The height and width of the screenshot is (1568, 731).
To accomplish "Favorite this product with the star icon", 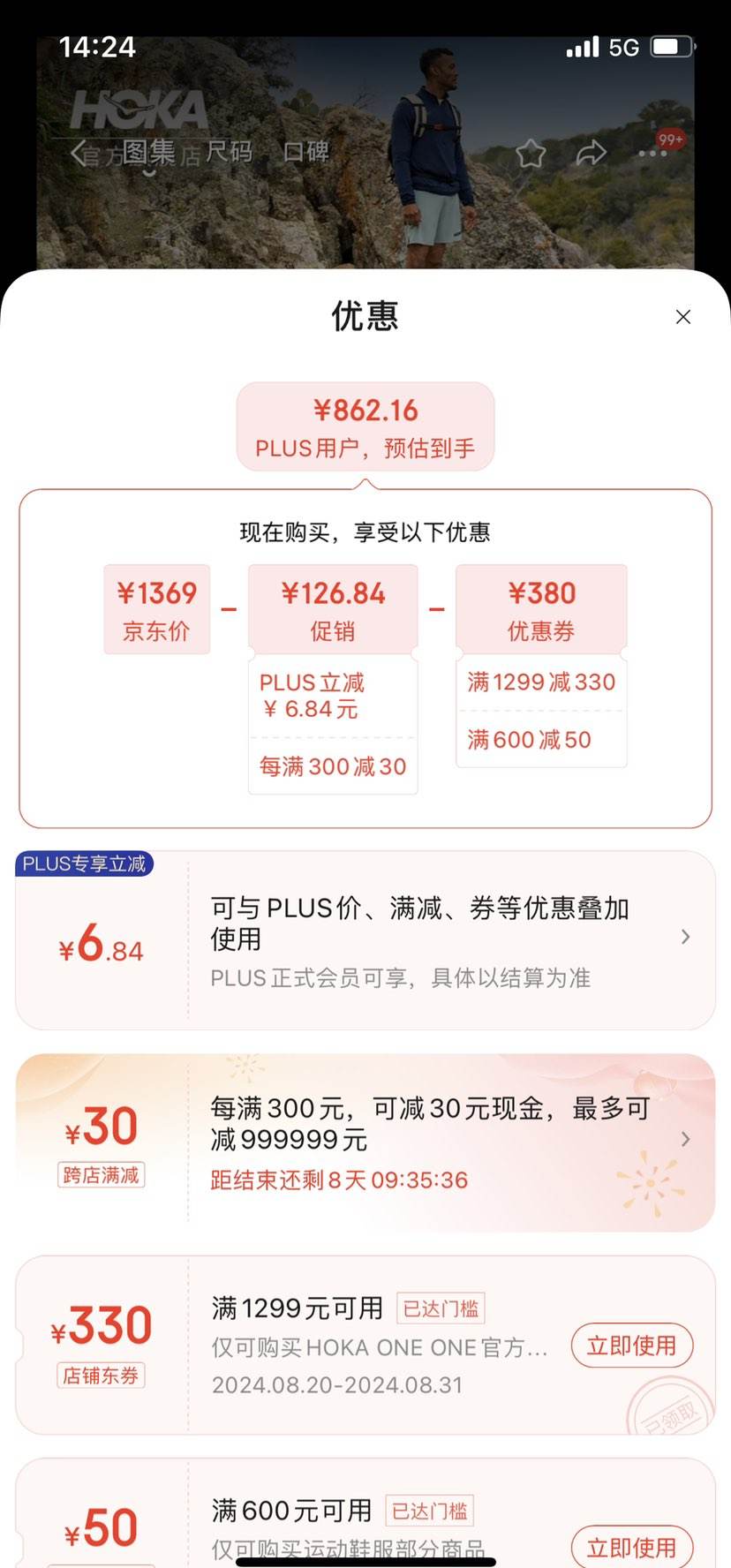I will point(531,154).
